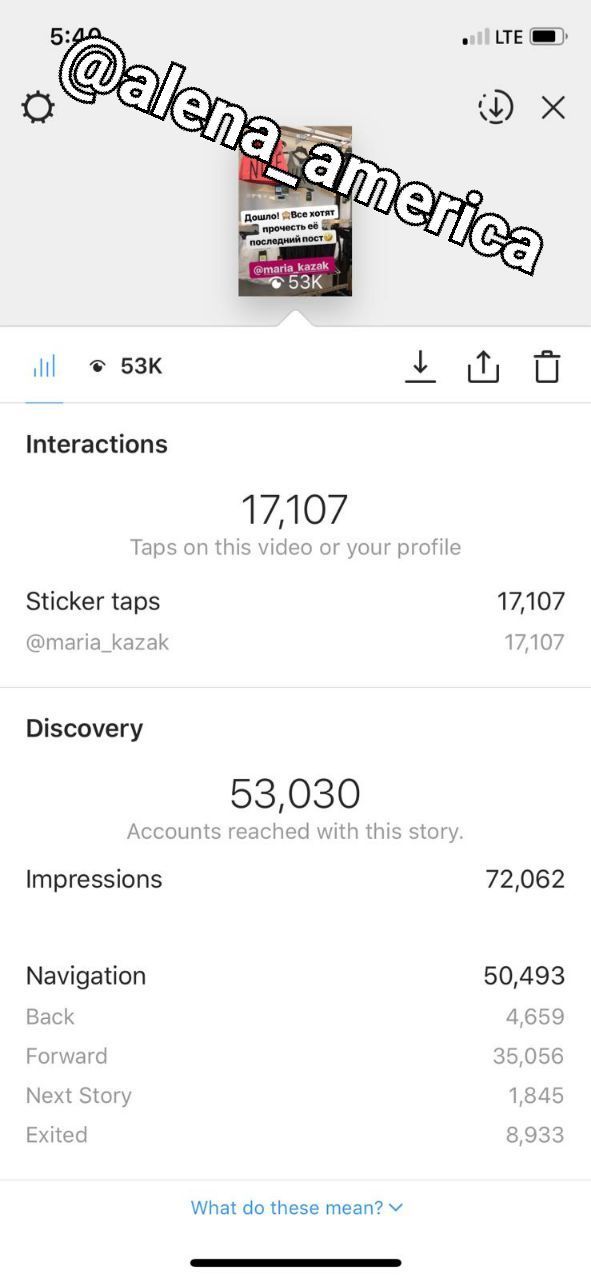This screenshot has width=591, height=1280.
Task: Share the story using the share icon
Action: 483,367
